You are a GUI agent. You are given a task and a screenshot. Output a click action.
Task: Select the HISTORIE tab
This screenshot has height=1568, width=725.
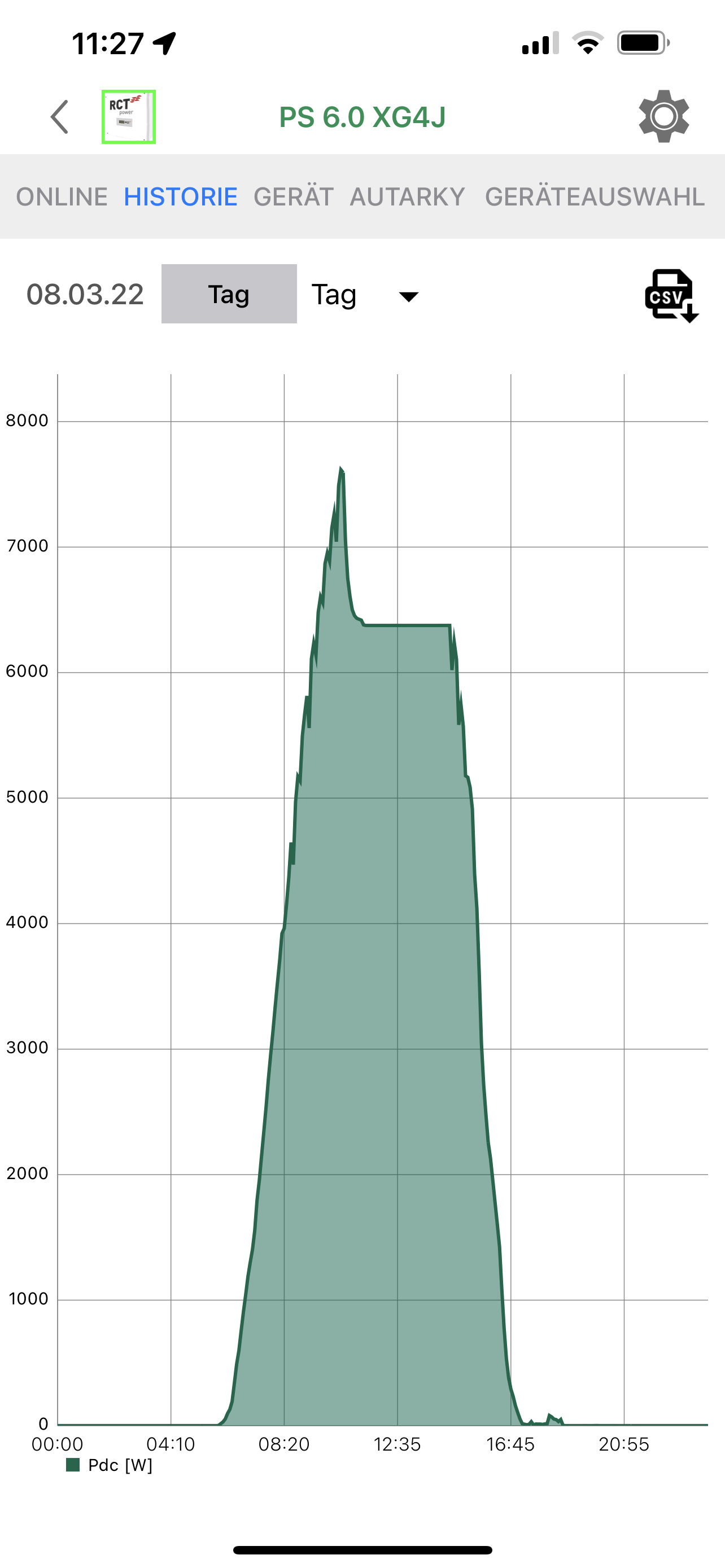point(180,196)
